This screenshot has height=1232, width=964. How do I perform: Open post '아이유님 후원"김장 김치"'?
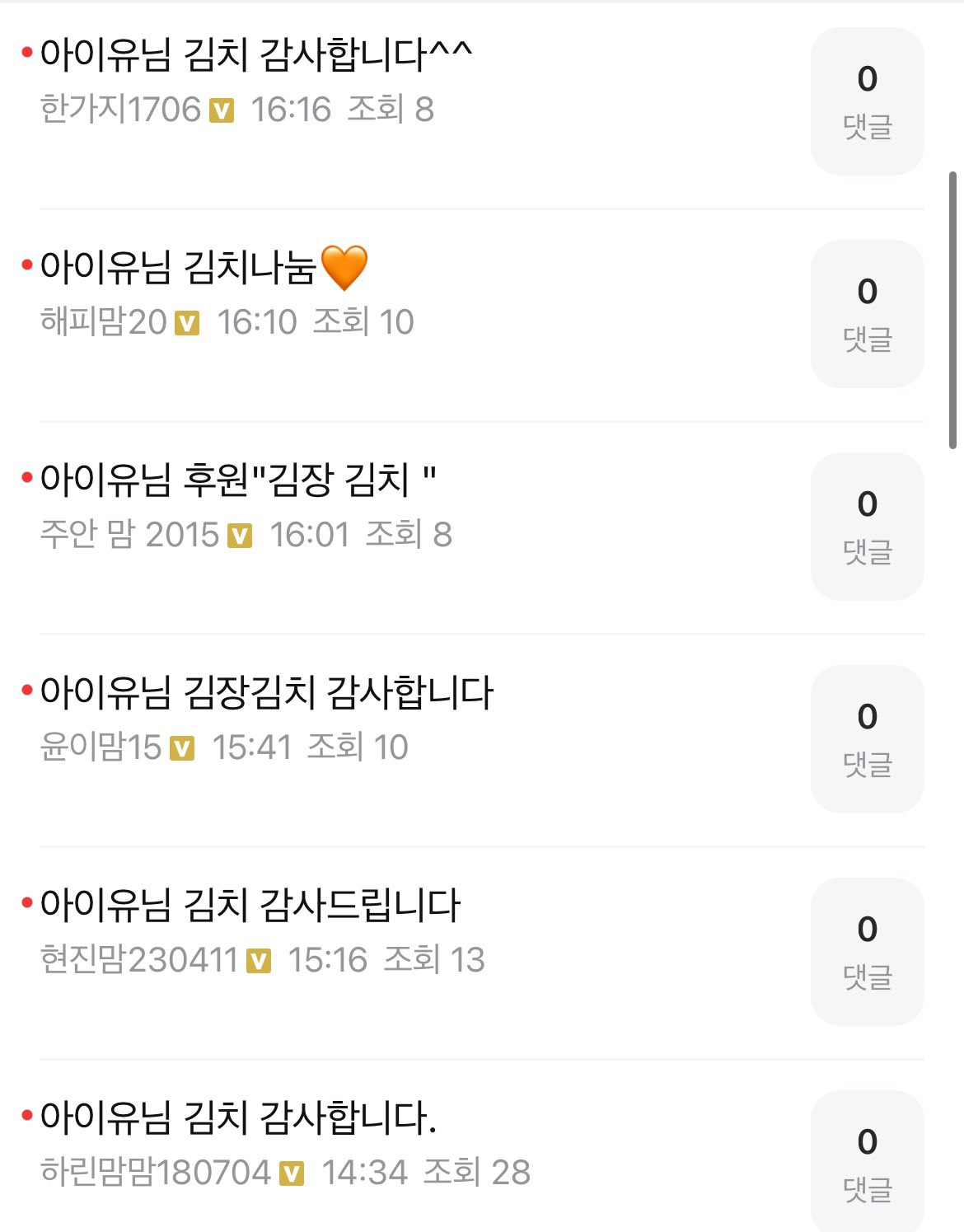coord(237,480)
